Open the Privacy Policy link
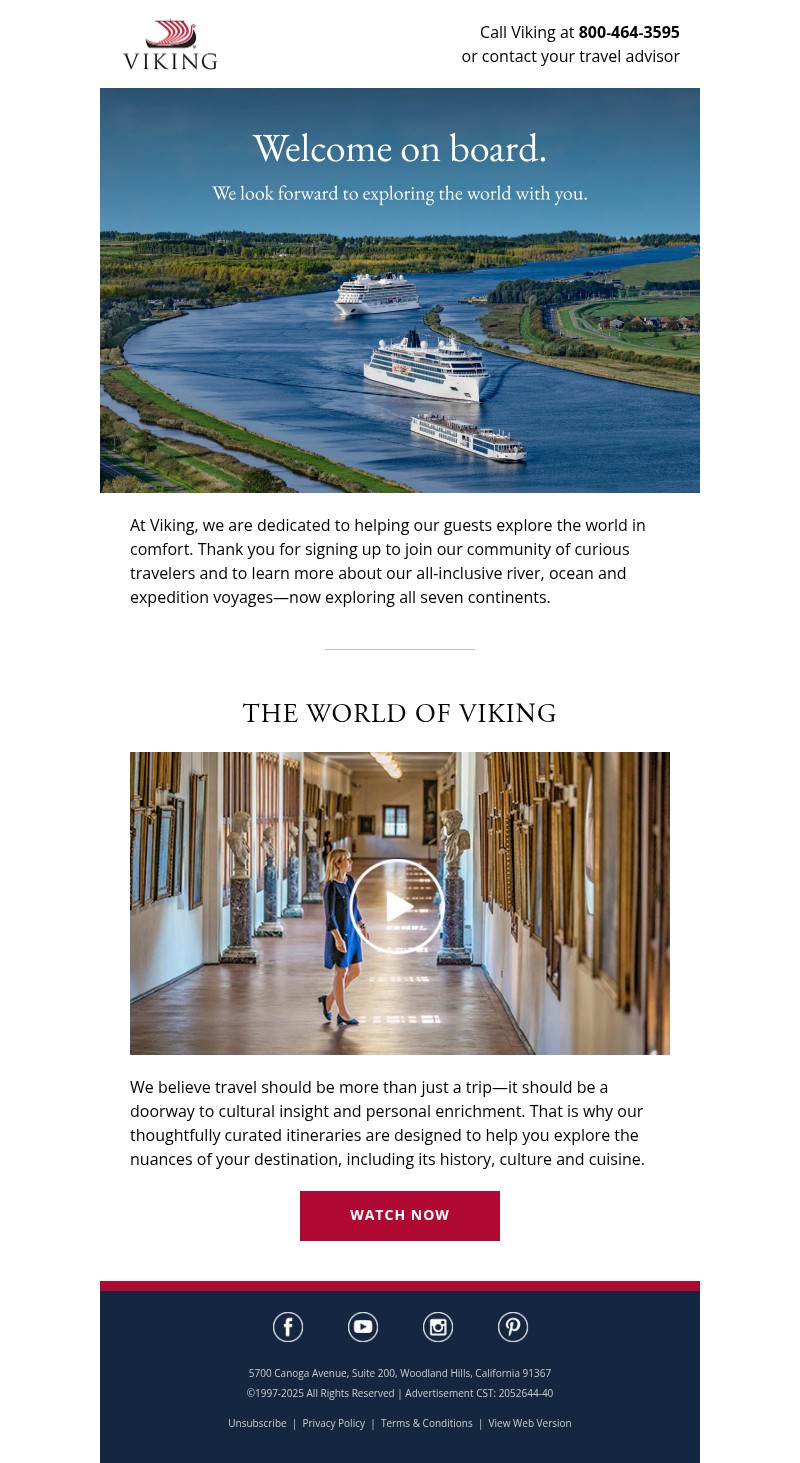This screenshot has height=1463, width=800. 333,1423
